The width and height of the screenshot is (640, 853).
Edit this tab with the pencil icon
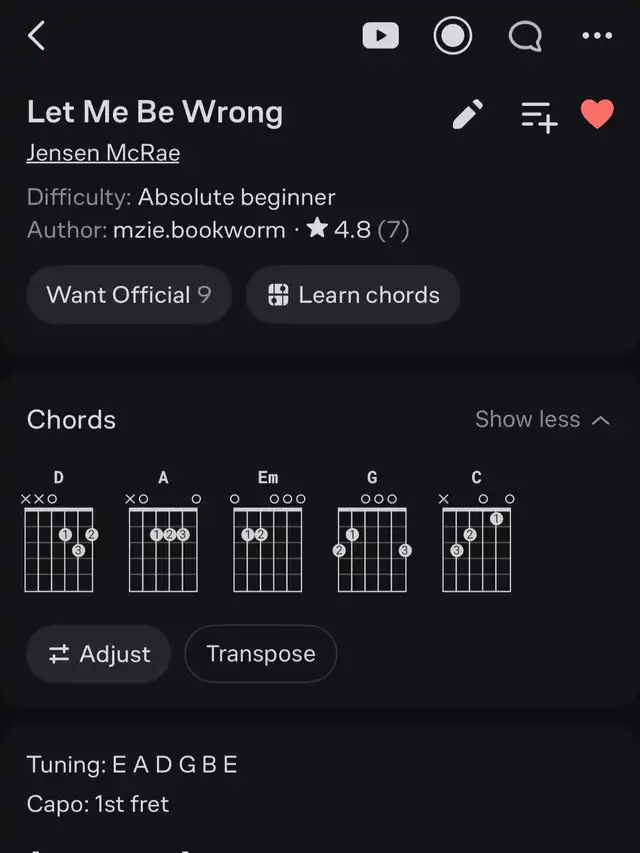click(467, 115)
